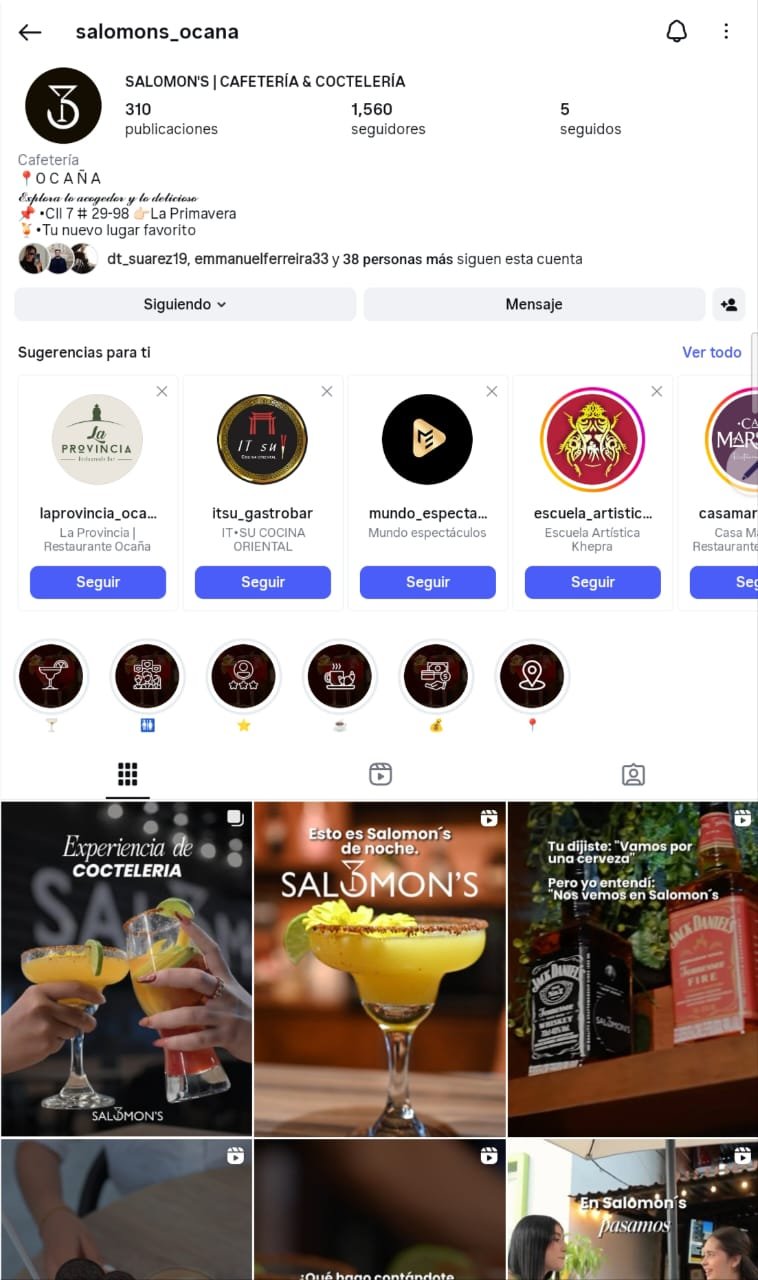Image resolution: width=758 pixels, height=1280 pixels.
Task: Open the Experiencia de Cocteleria post
Action: coord(126,968)
